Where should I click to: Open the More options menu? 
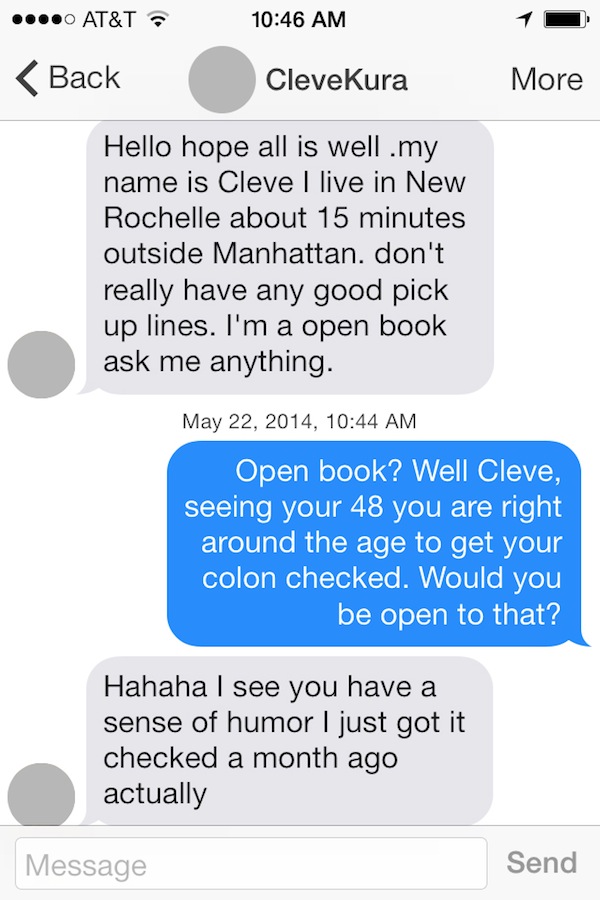pos(546,79)
